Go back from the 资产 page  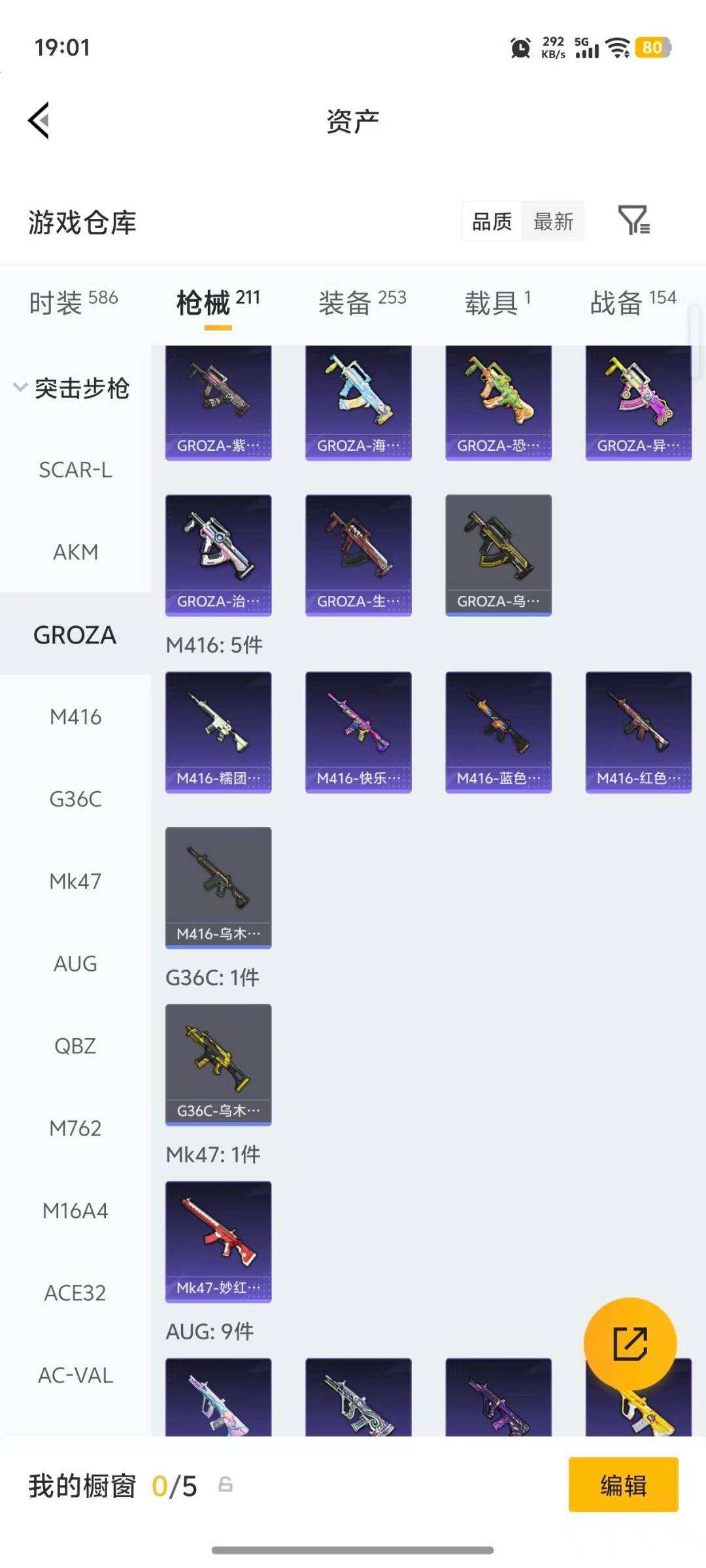(x=39, y=121)
